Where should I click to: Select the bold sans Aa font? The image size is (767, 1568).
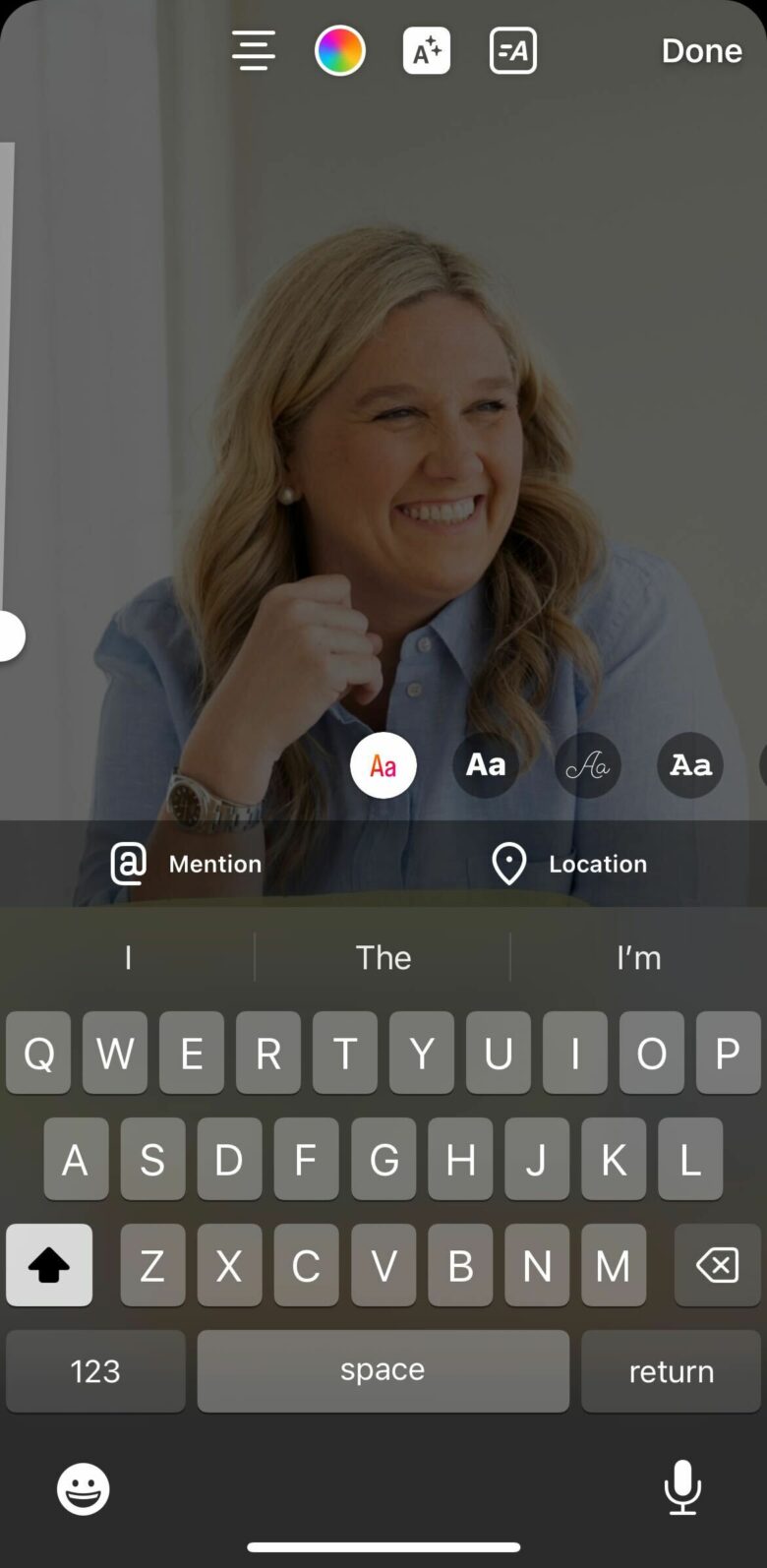(x=486, y=765)
